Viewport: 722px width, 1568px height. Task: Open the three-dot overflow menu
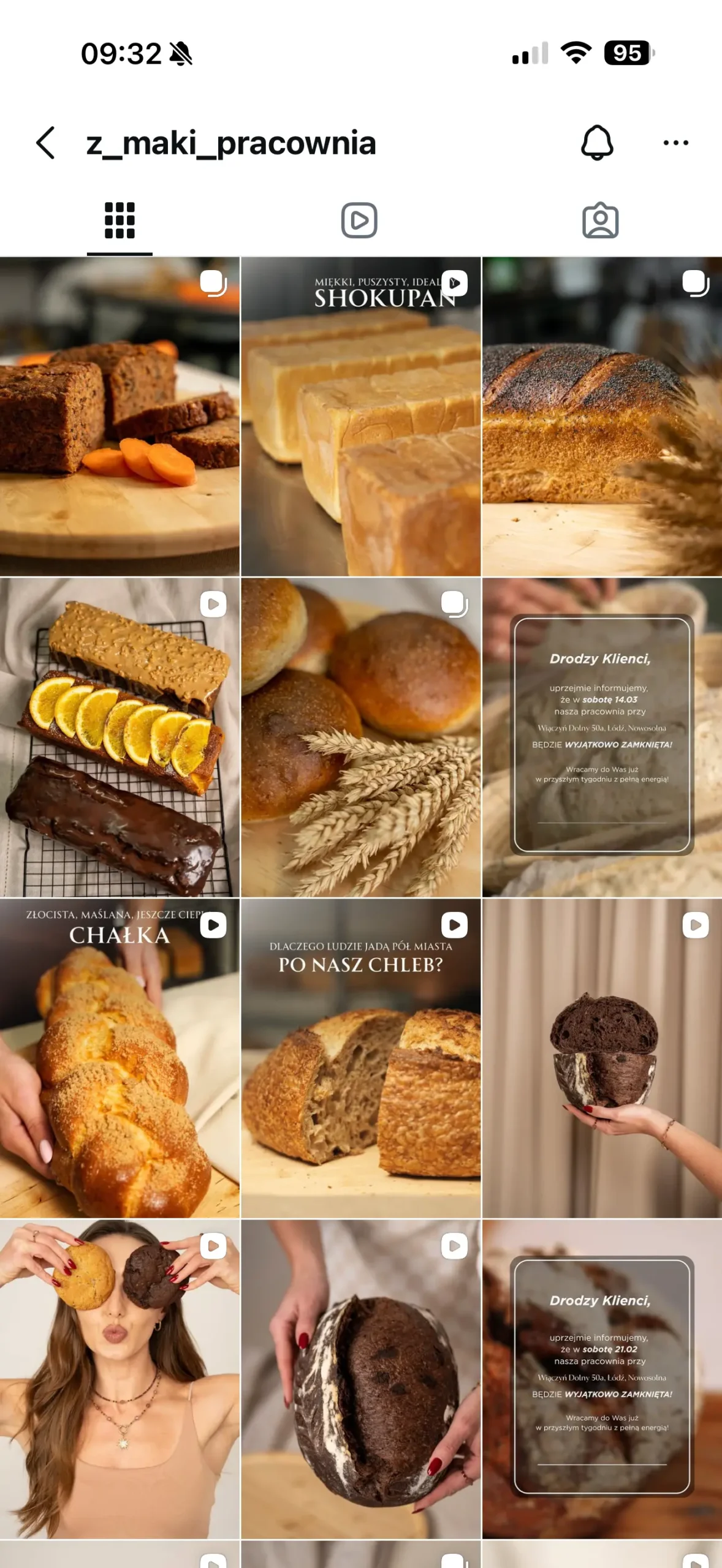coord(675,143)
